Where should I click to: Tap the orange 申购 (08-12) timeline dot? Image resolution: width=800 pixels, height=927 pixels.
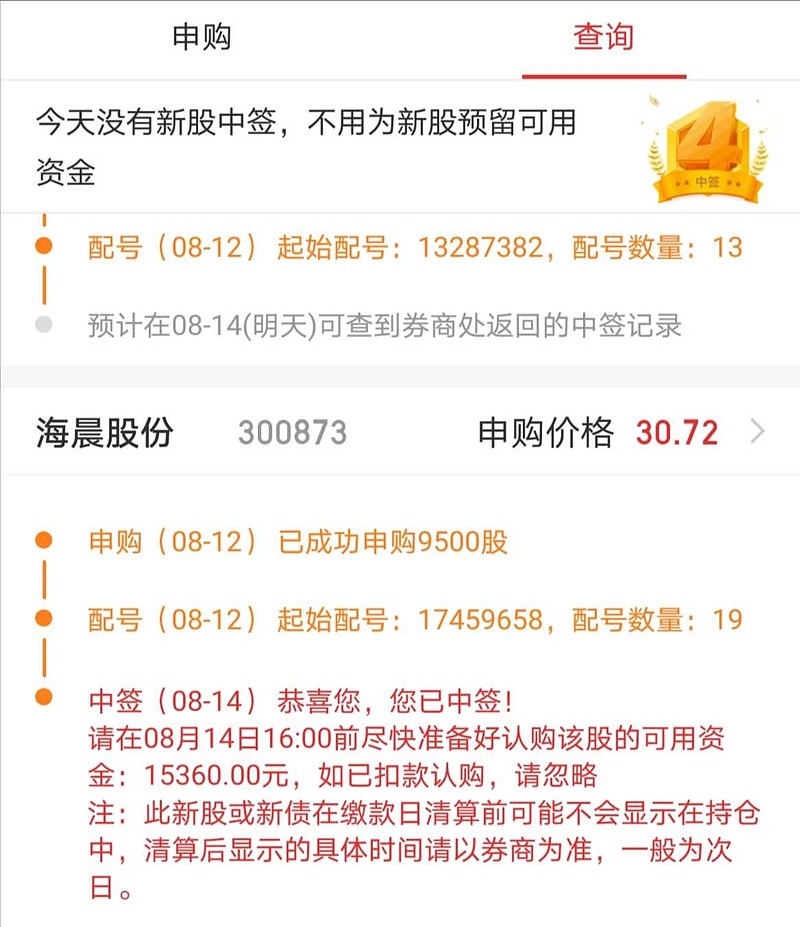click(x=42, y=538)
